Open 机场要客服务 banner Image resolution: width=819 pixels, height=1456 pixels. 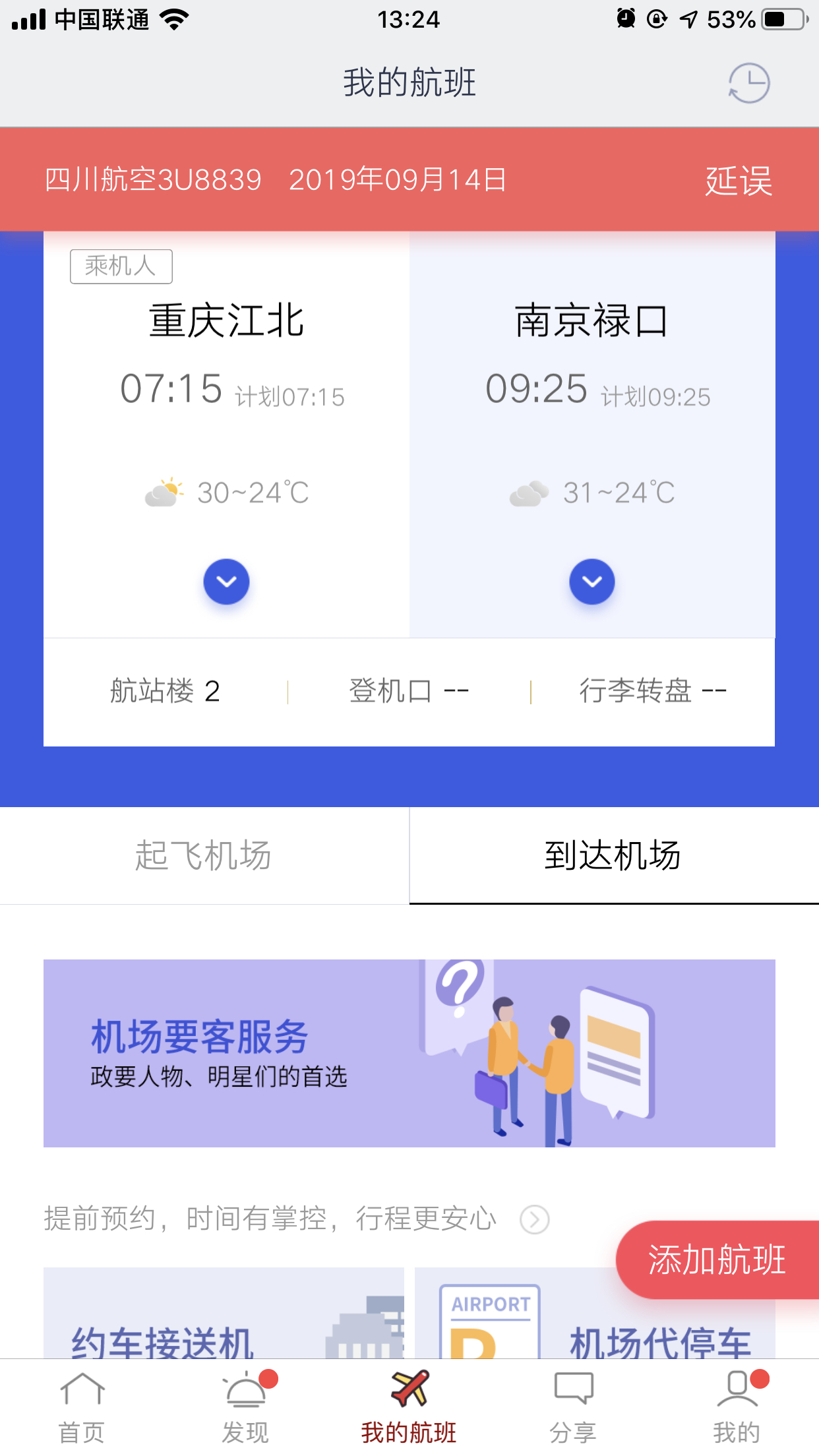(409, 1053)
